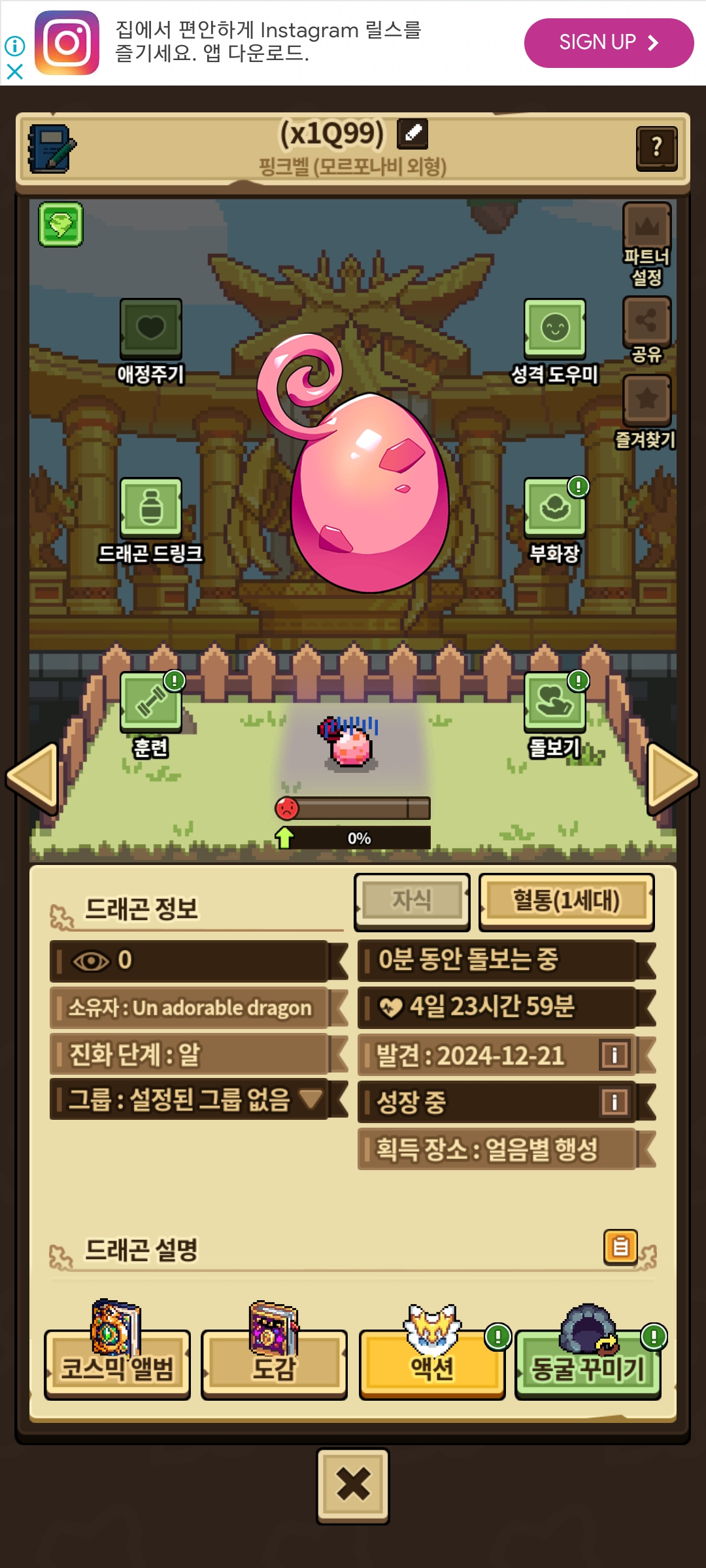Screen dimensions: 706x1568
Task: Edit the dragon's name with the pencil icon
Action: [x=412, y=133]
